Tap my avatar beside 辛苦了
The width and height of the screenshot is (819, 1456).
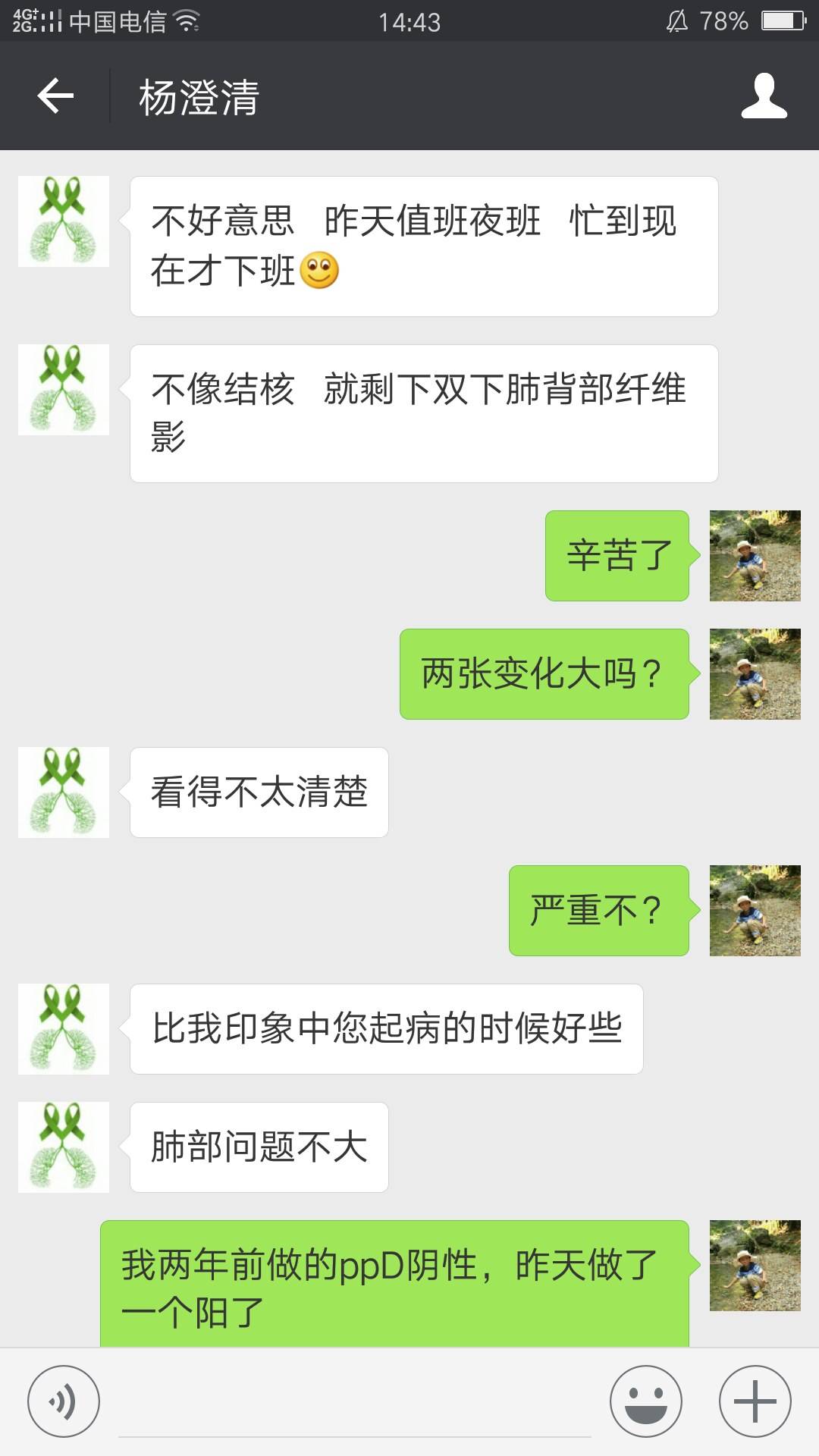click(755, 556)
